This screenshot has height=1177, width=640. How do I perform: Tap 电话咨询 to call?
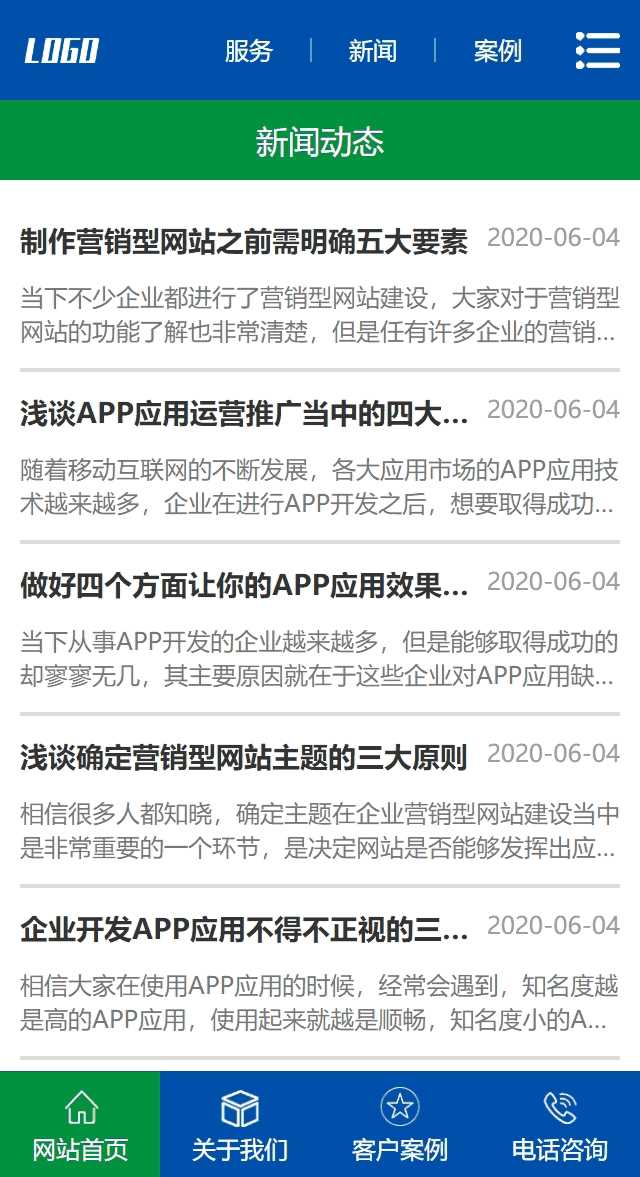coord(560,1124)
